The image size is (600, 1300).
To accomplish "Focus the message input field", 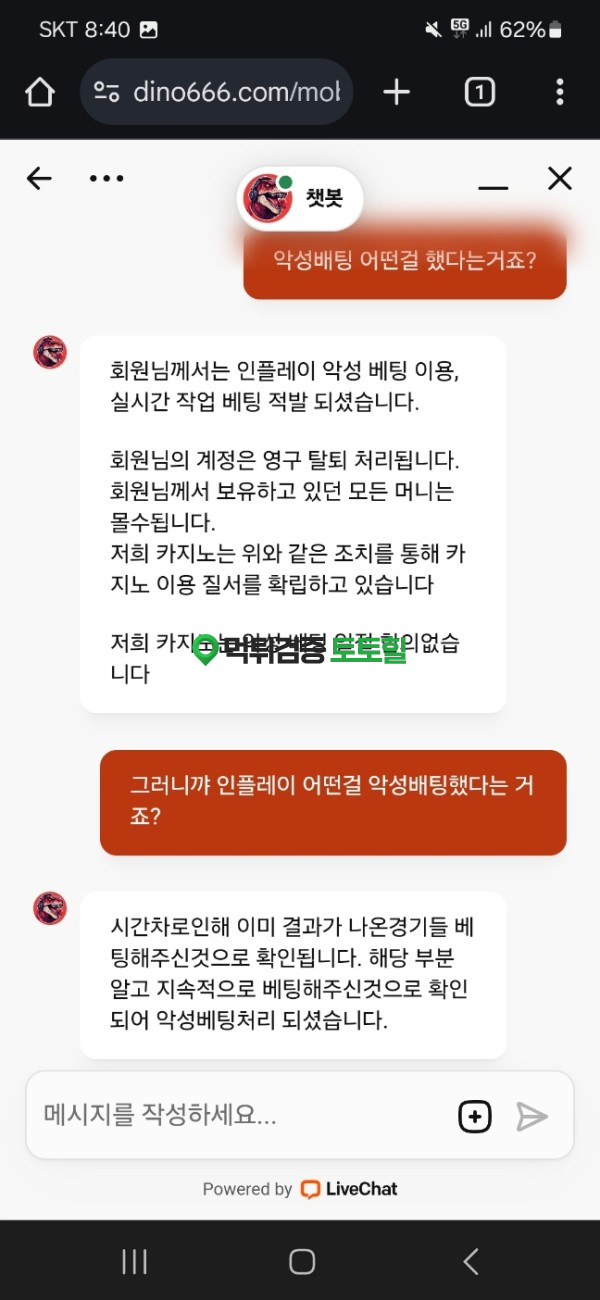I will tap(240, 1115).
